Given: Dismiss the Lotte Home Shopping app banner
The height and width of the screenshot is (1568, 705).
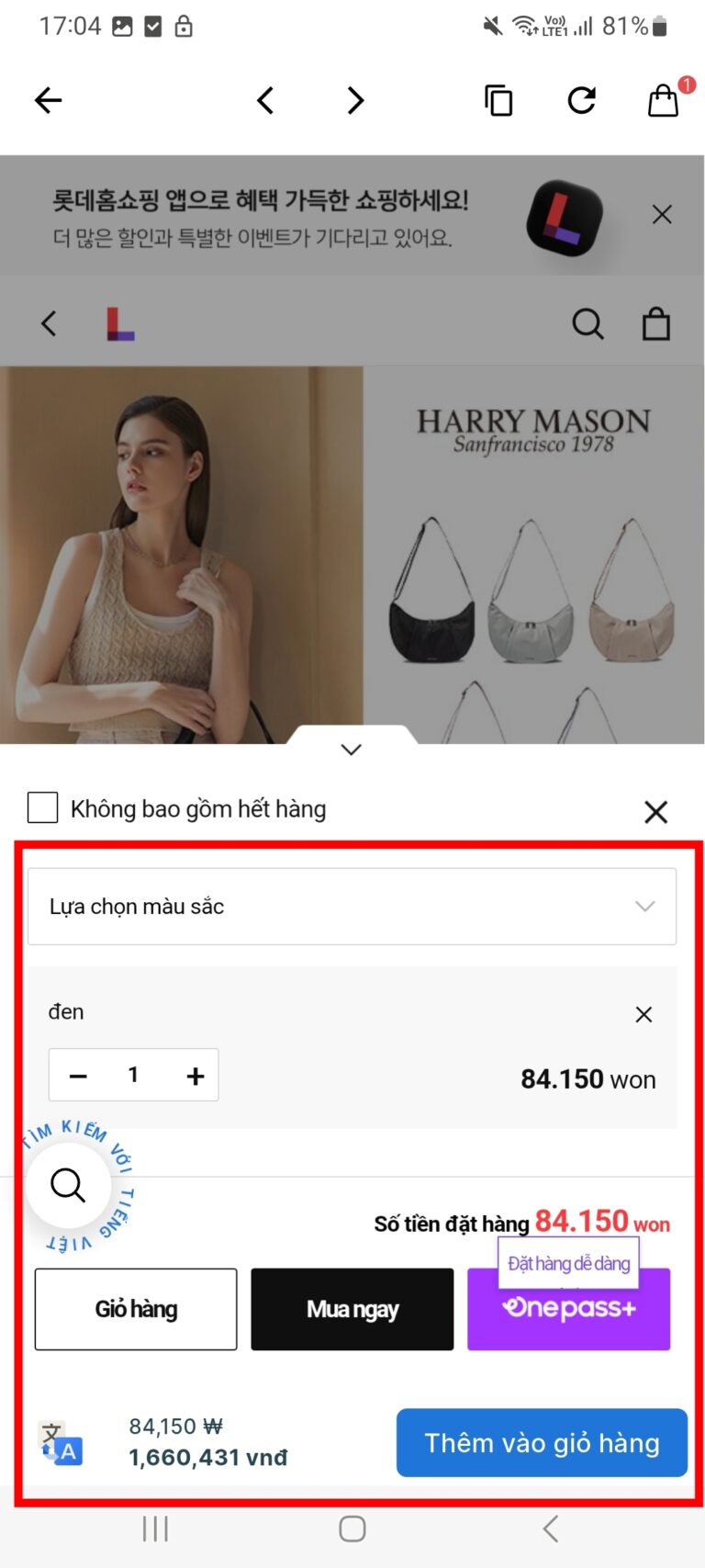Looking at the screenshot, I should click(662, 215).
